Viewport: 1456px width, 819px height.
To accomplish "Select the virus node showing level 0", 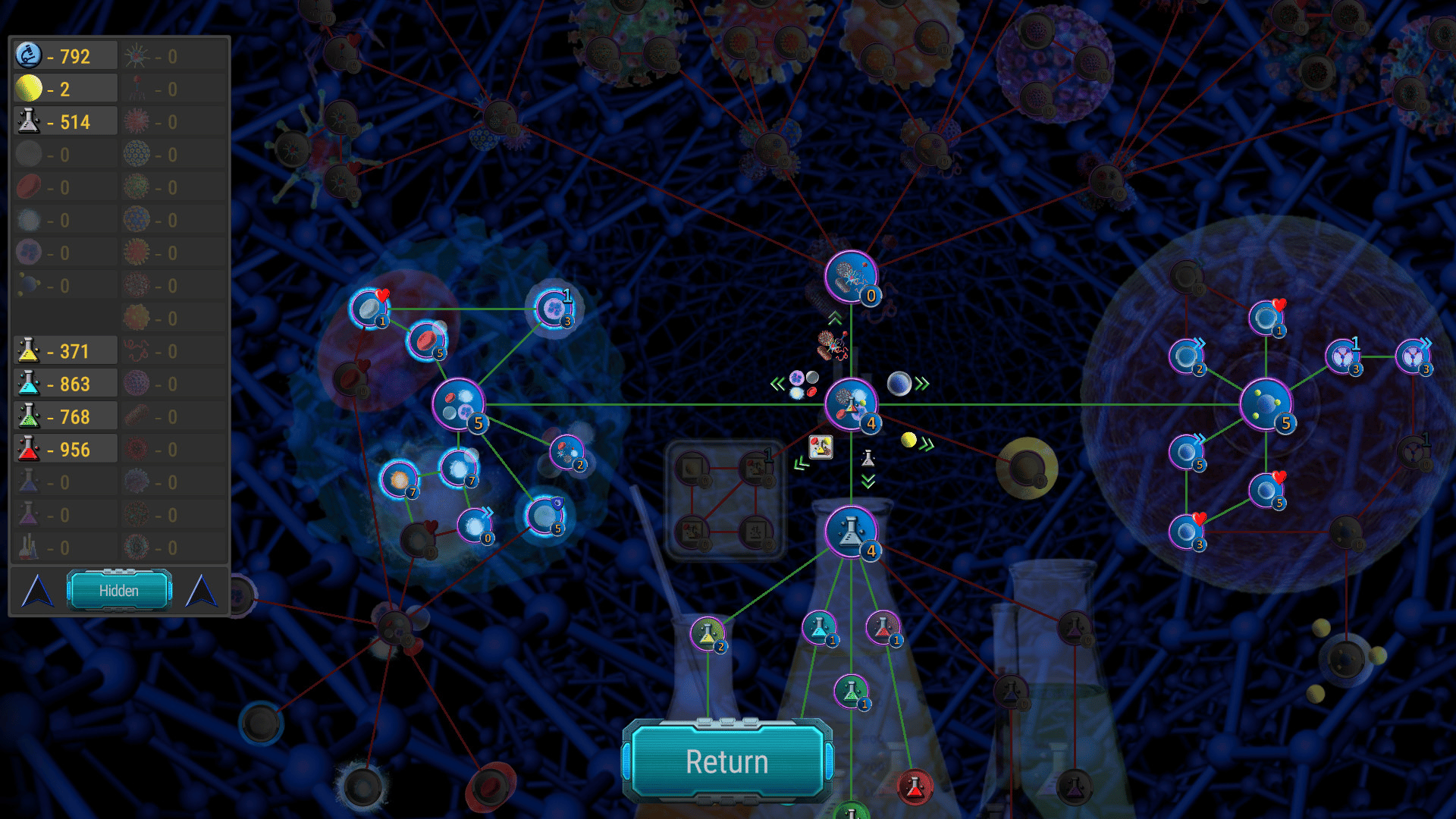I will coord(851,276).
